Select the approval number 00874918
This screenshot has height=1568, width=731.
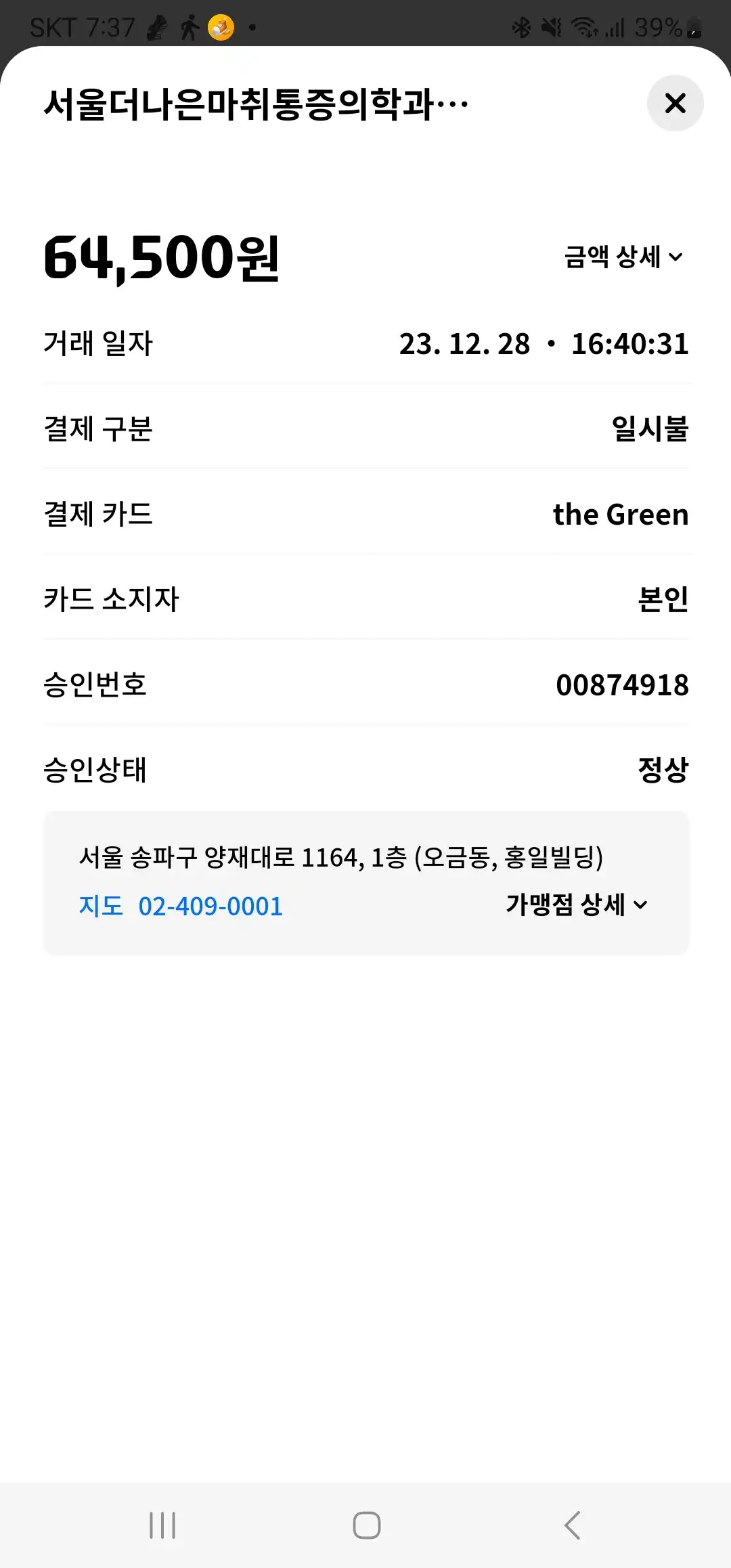pos(622,685)
